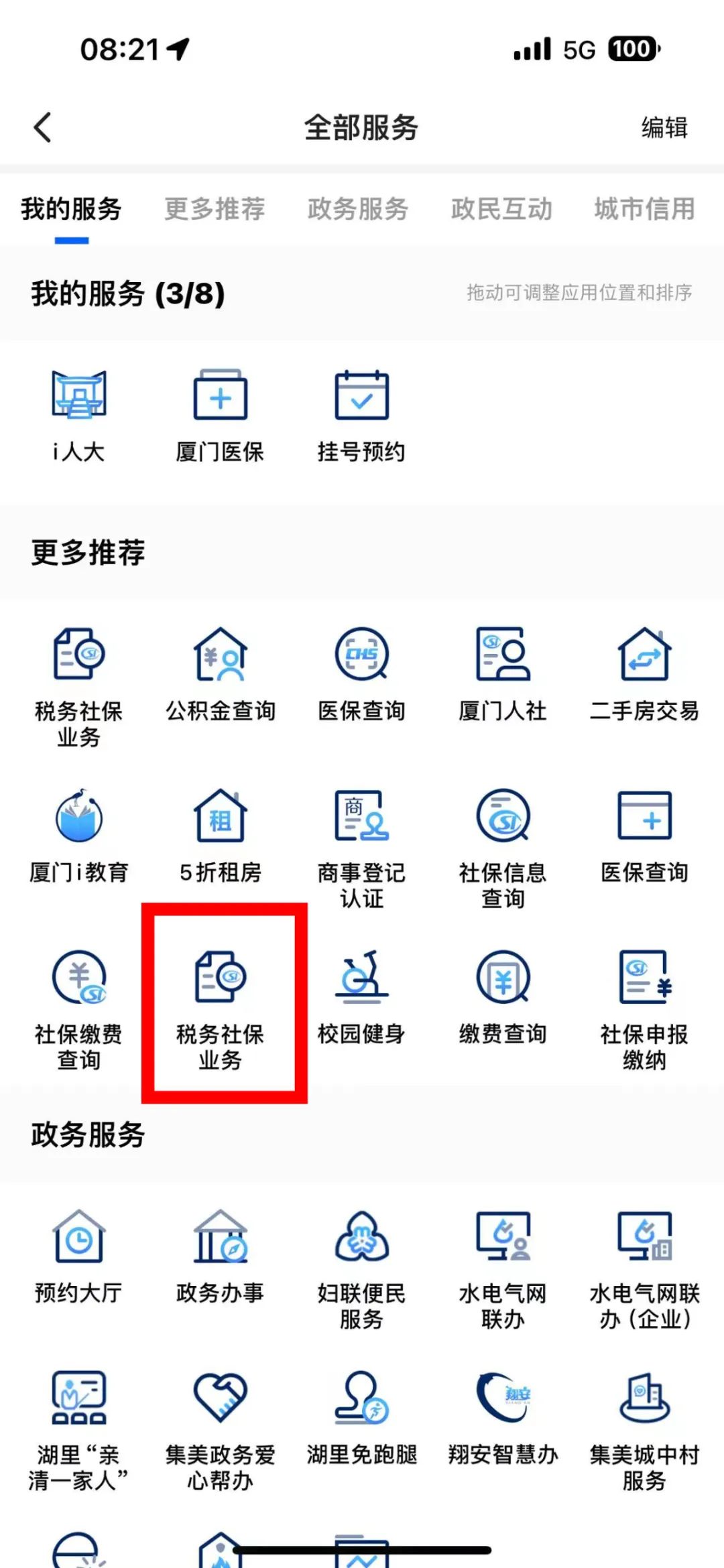
Task: Switch to the 更多推荐 tab
Action: tap(215, 209)
